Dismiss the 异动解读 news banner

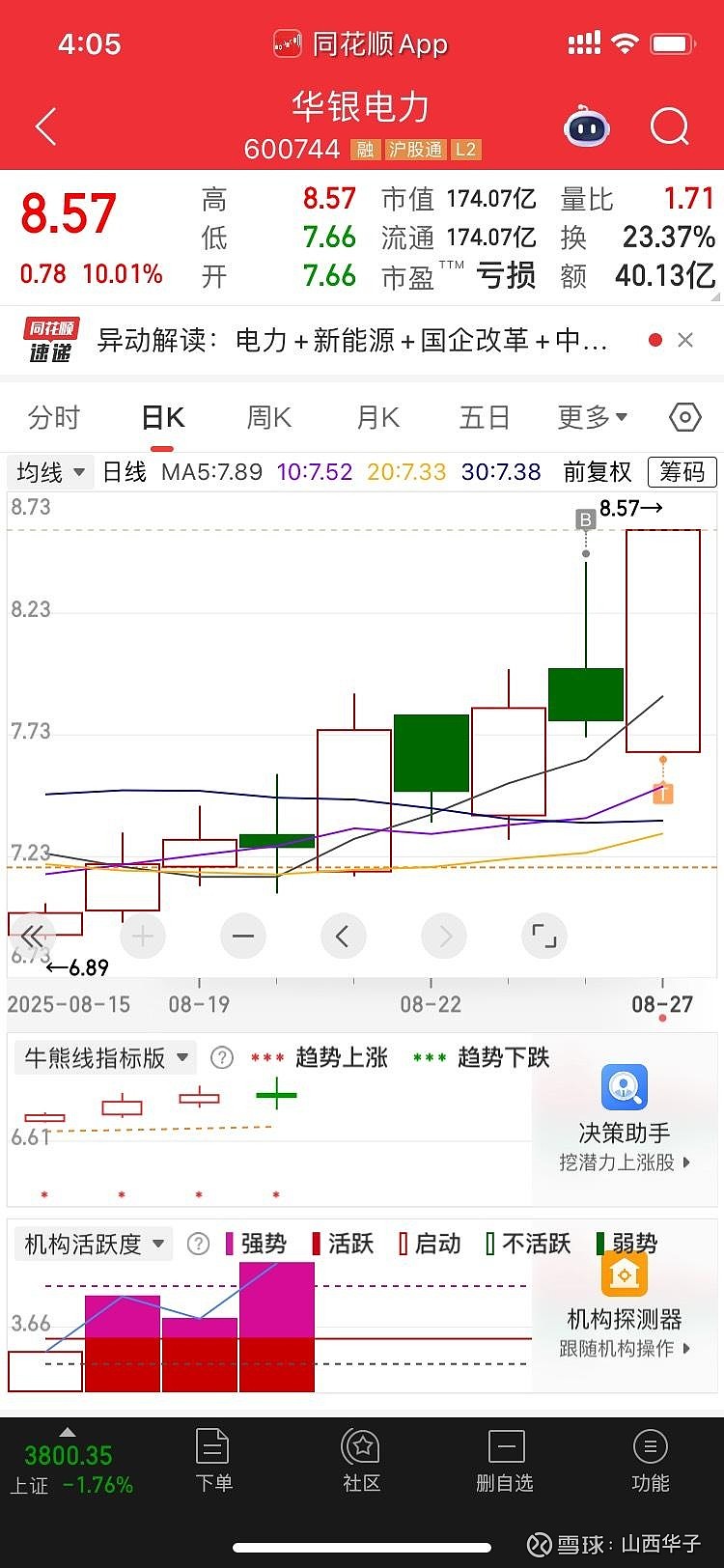point(685,340)
